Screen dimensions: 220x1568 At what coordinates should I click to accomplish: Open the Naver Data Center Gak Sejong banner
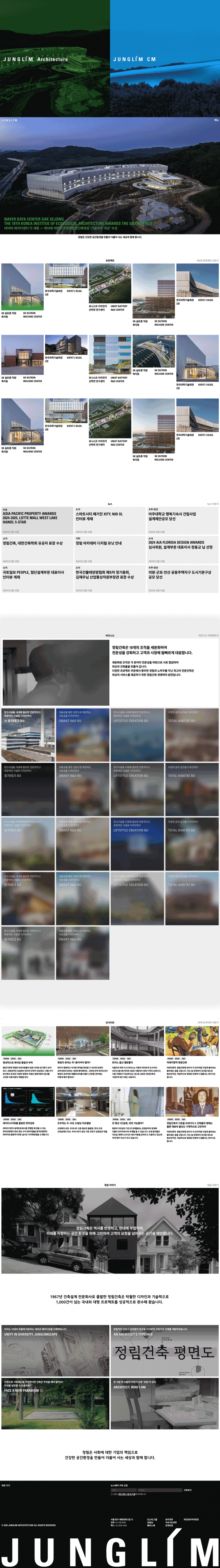110,177
